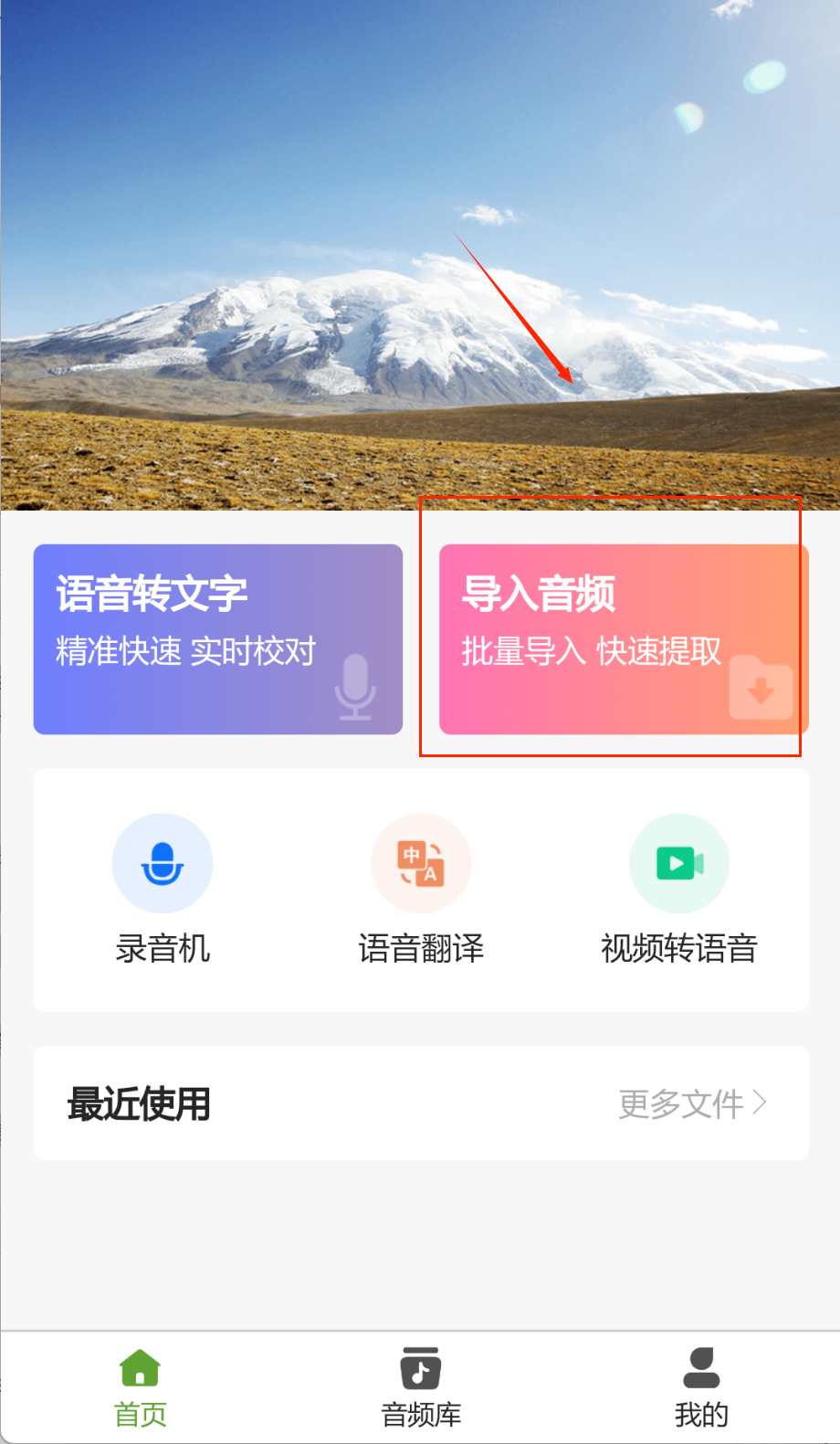Open the 语音转文字 card
Viewport: 840px width, 1444px height.
[x=217, y=638]
